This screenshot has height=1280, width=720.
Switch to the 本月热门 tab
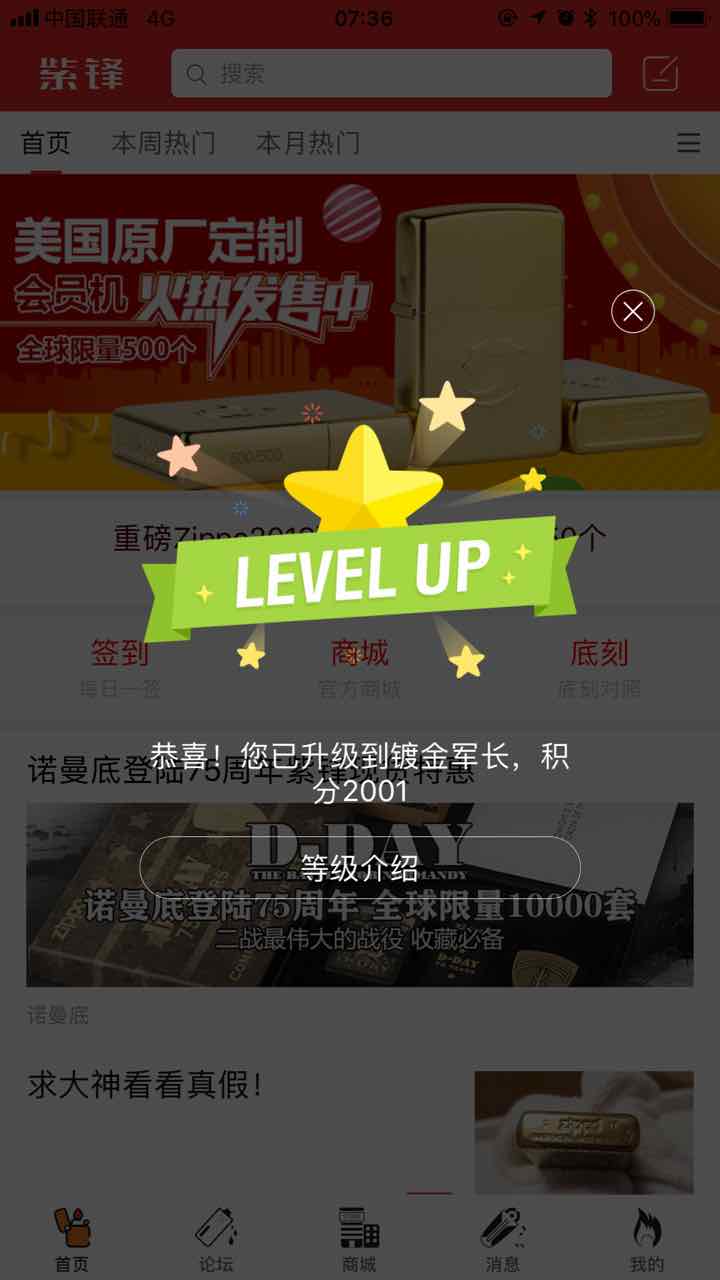pos(308,143)
